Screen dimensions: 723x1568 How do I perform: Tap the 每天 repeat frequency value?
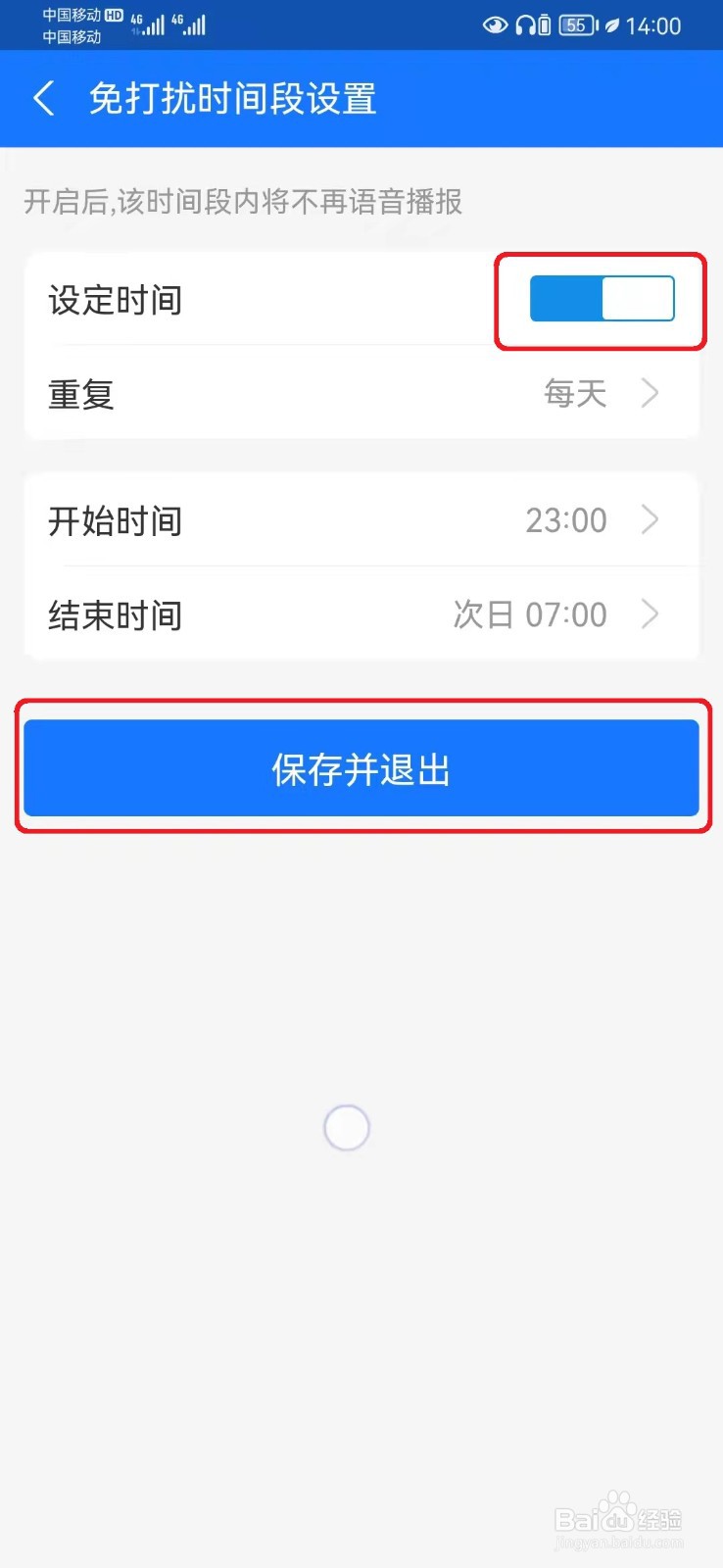coord(575,394)
